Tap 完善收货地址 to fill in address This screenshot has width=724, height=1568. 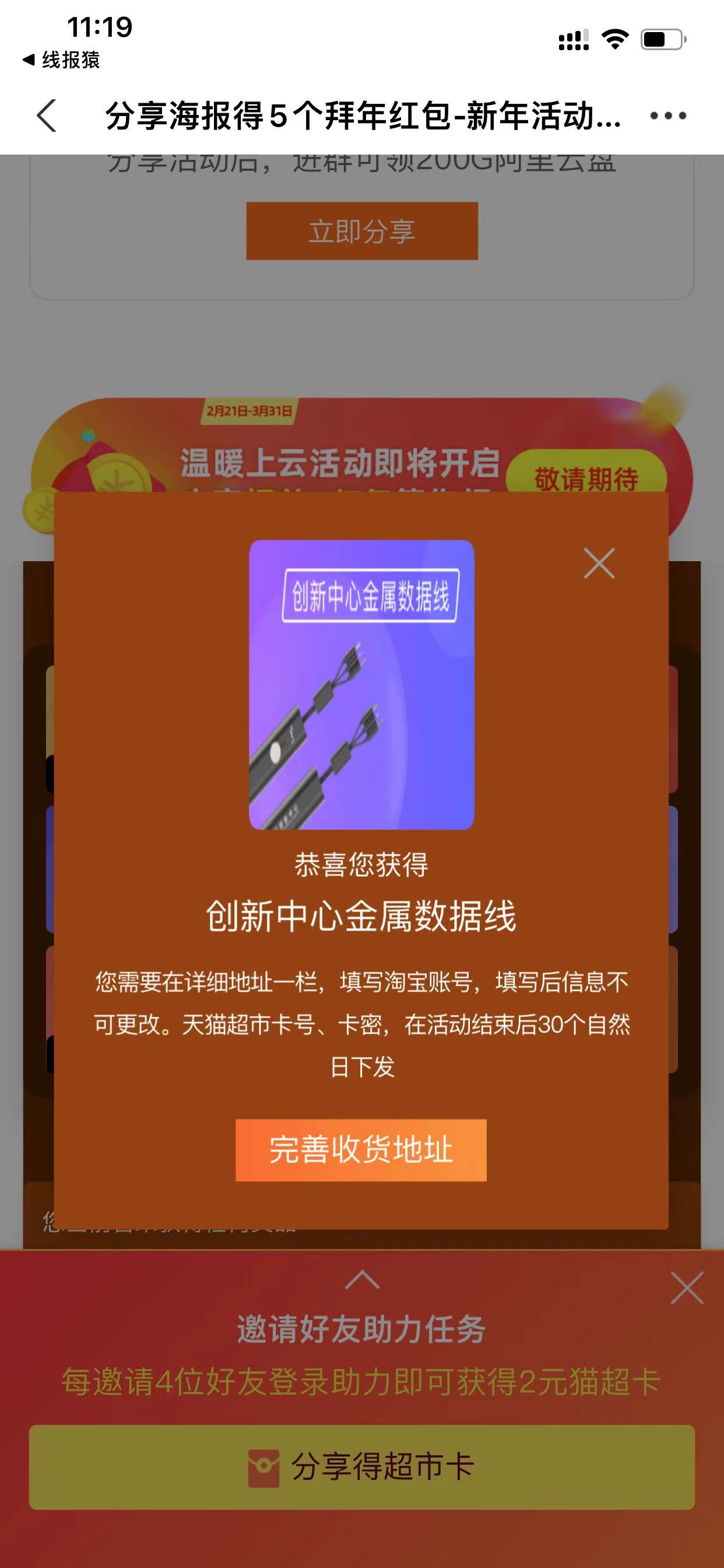pyautogui.click(x=361, y=1150)
